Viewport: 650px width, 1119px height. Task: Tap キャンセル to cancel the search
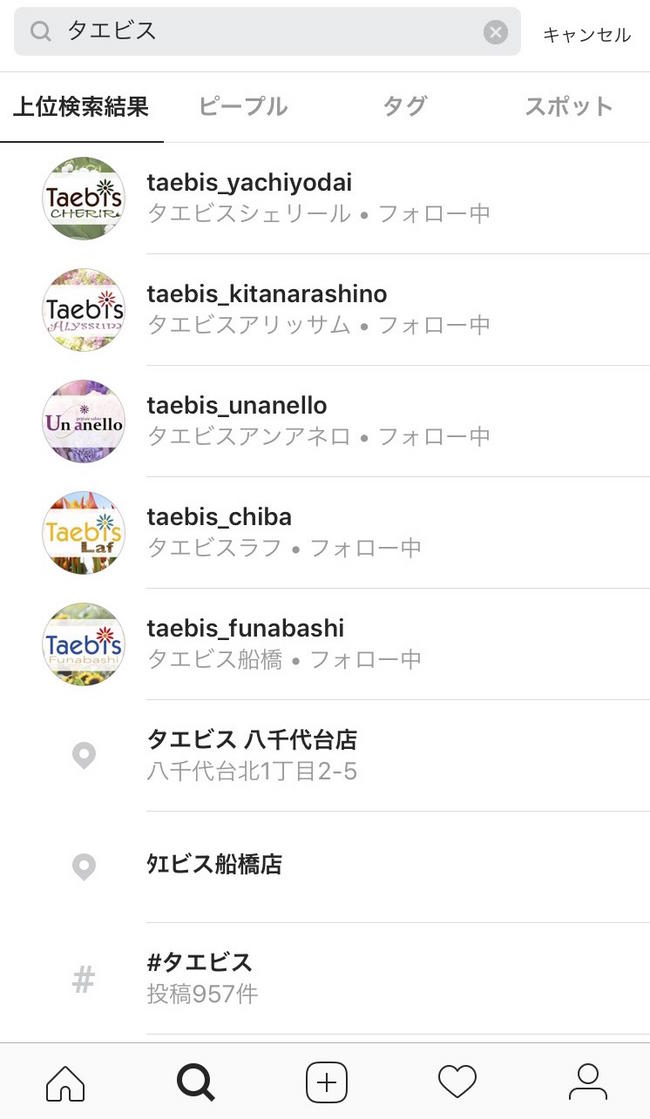pyautogui.click(x=586, y=34)
